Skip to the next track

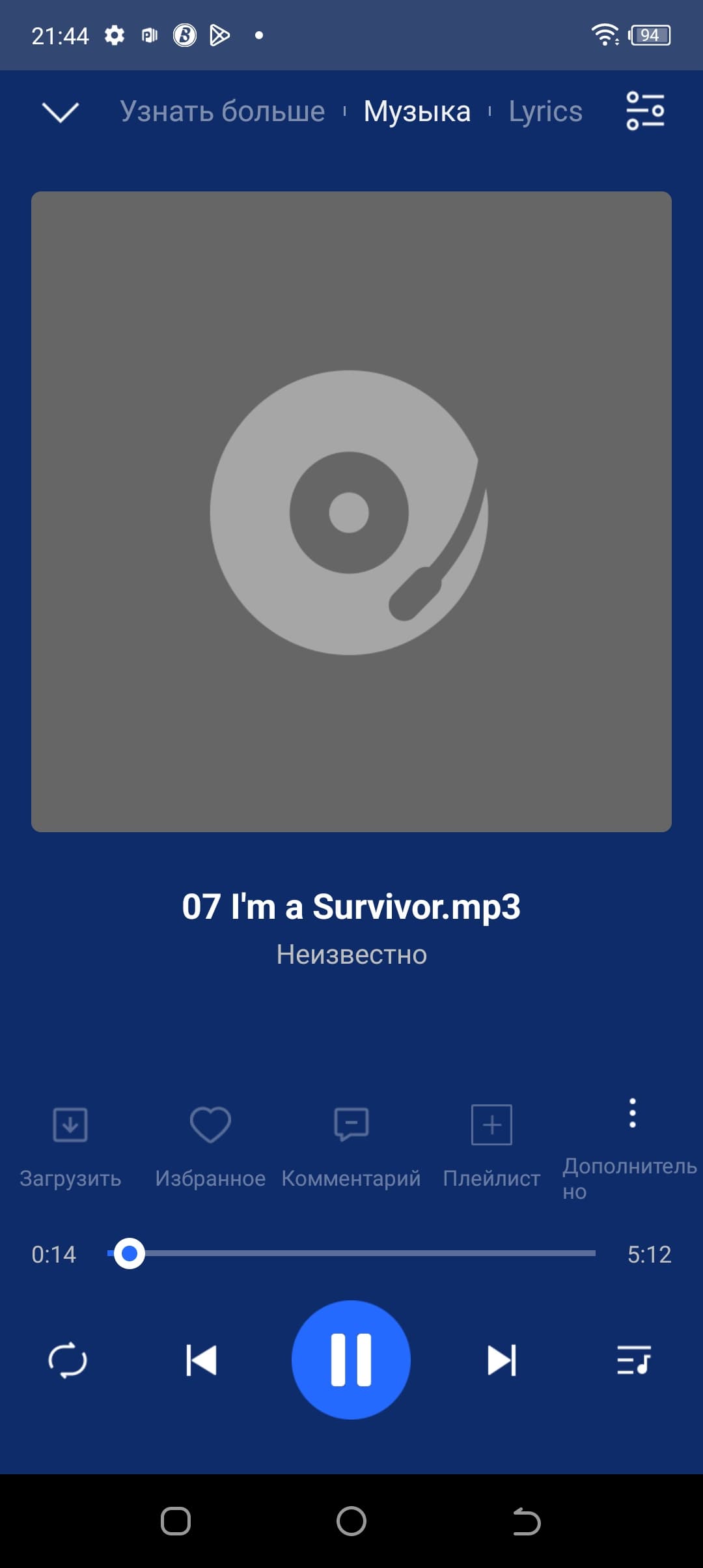coord(501,1360)
